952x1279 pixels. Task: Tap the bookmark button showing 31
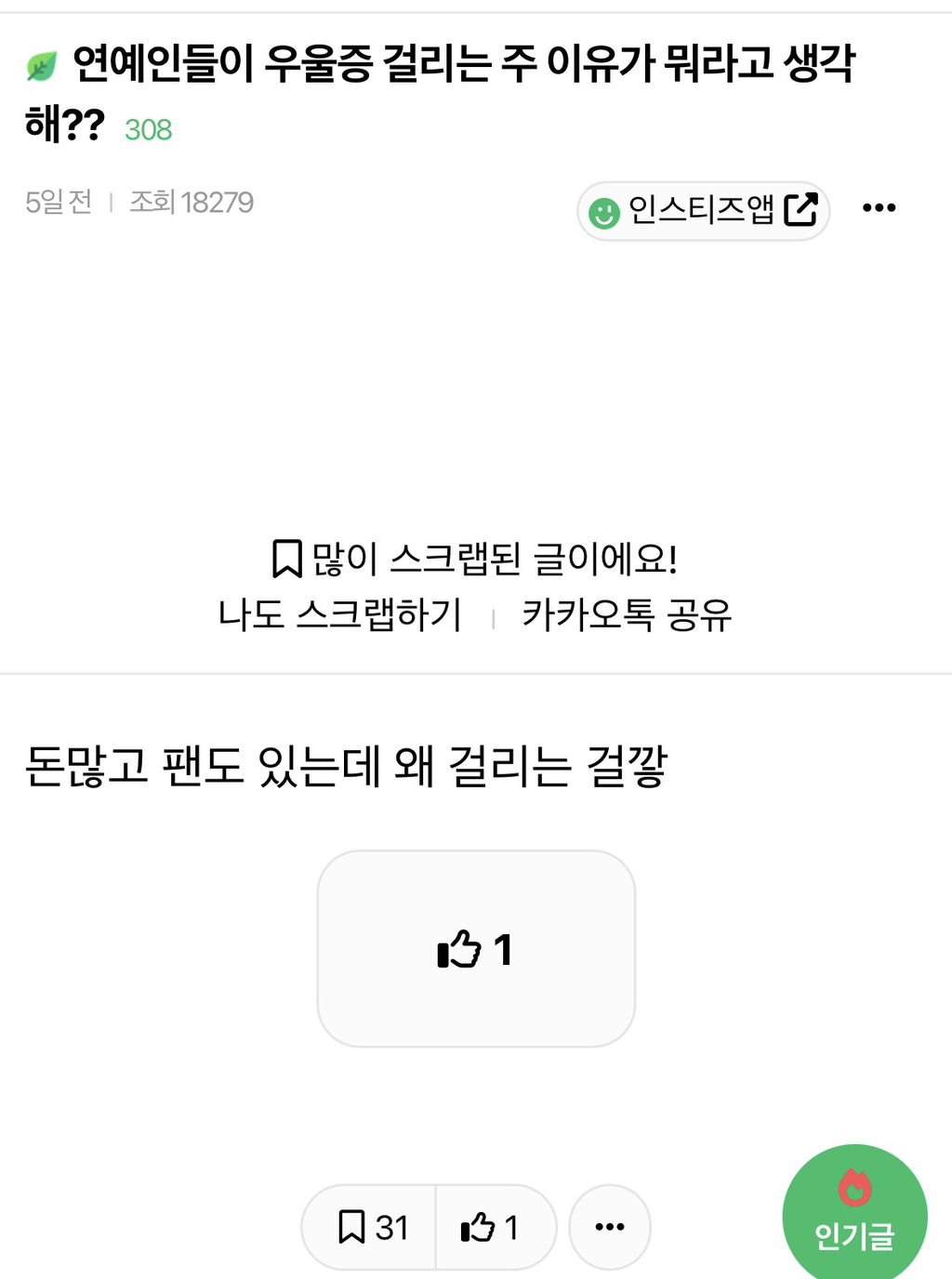370,1227
